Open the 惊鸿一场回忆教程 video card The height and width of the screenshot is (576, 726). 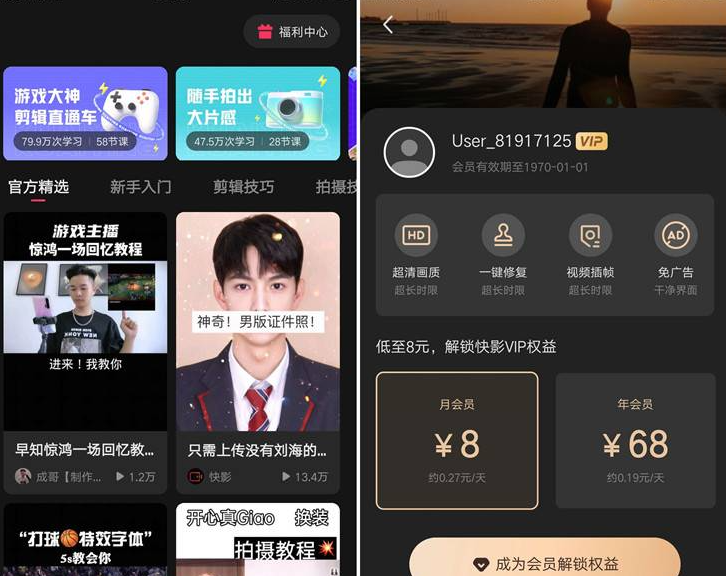click(85, 350)
